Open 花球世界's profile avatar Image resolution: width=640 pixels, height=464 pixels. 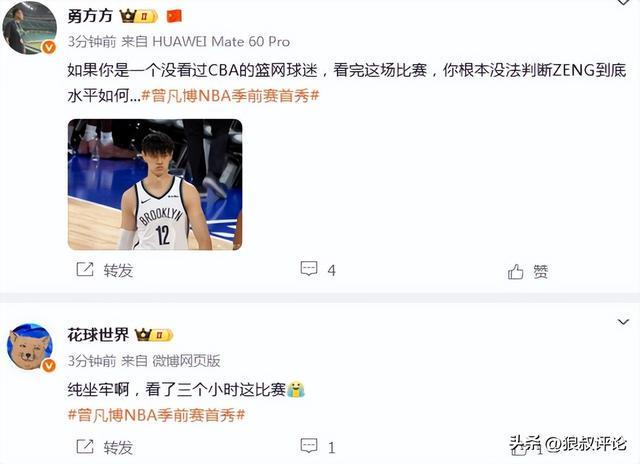(29, 348)
